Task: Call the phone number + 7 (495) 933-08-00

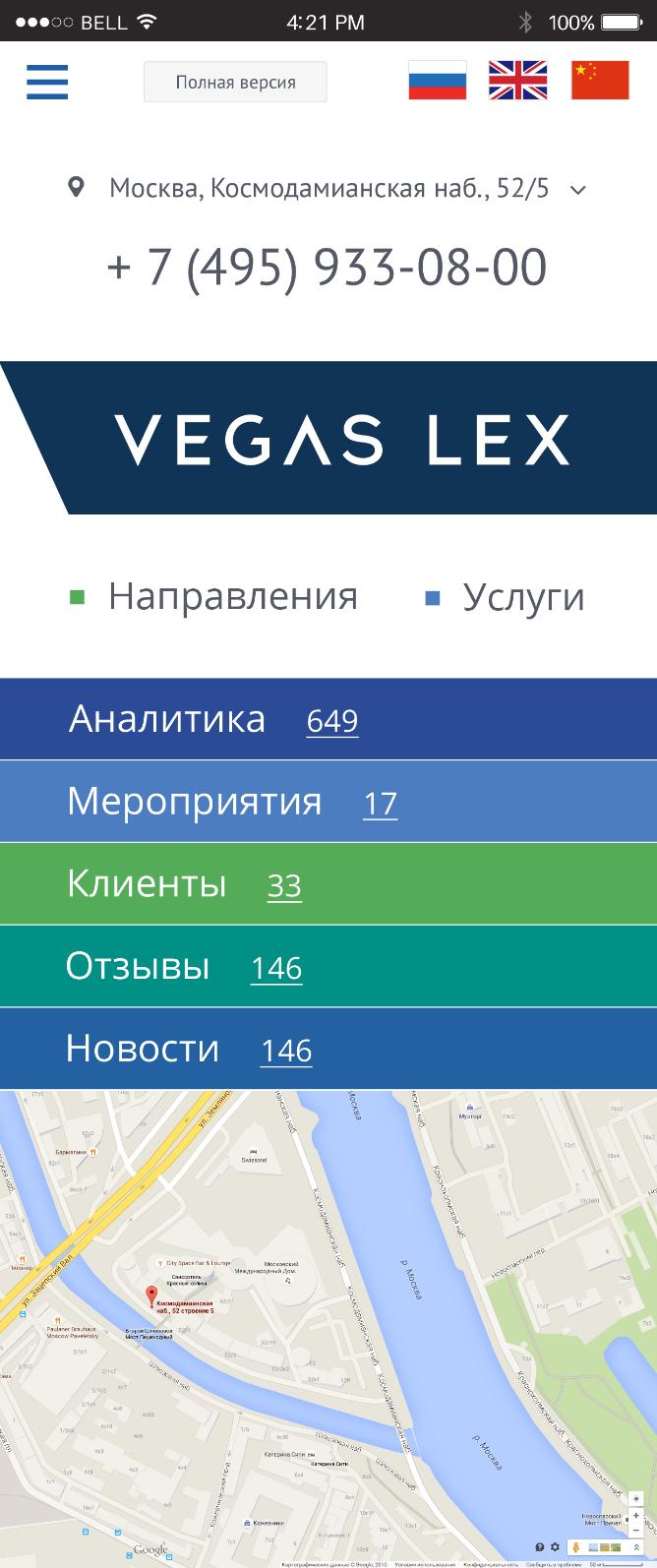Action: 328,268
